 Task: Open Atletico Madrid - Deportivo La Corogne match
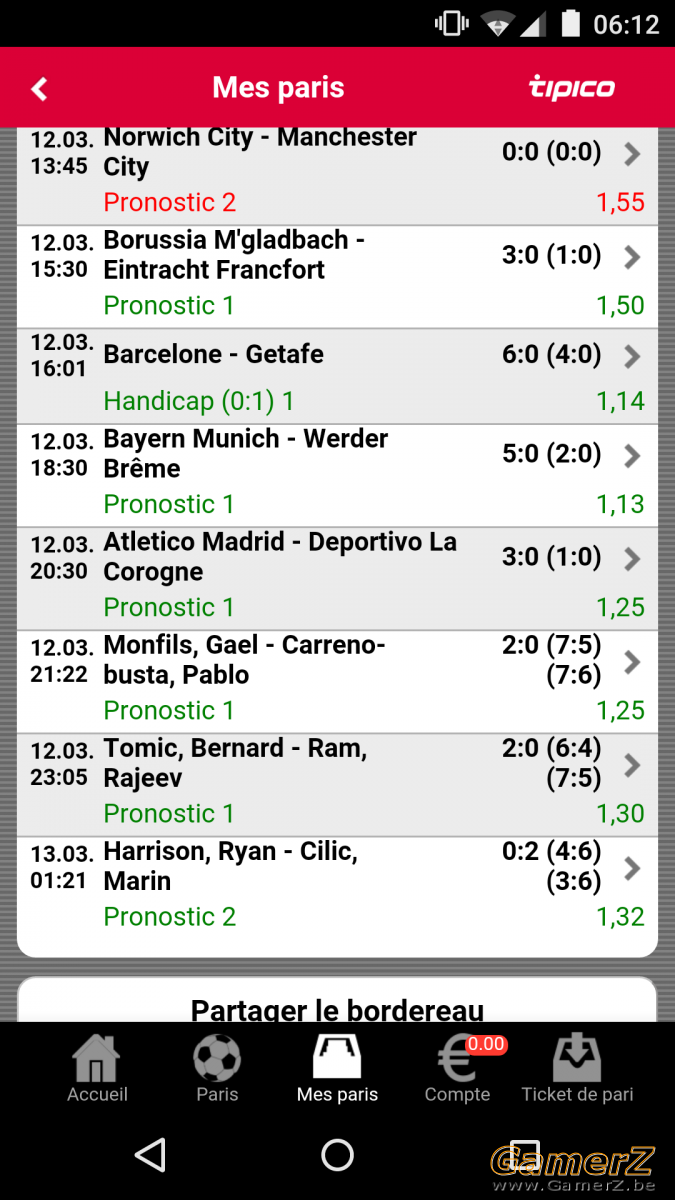click(337, 579)
